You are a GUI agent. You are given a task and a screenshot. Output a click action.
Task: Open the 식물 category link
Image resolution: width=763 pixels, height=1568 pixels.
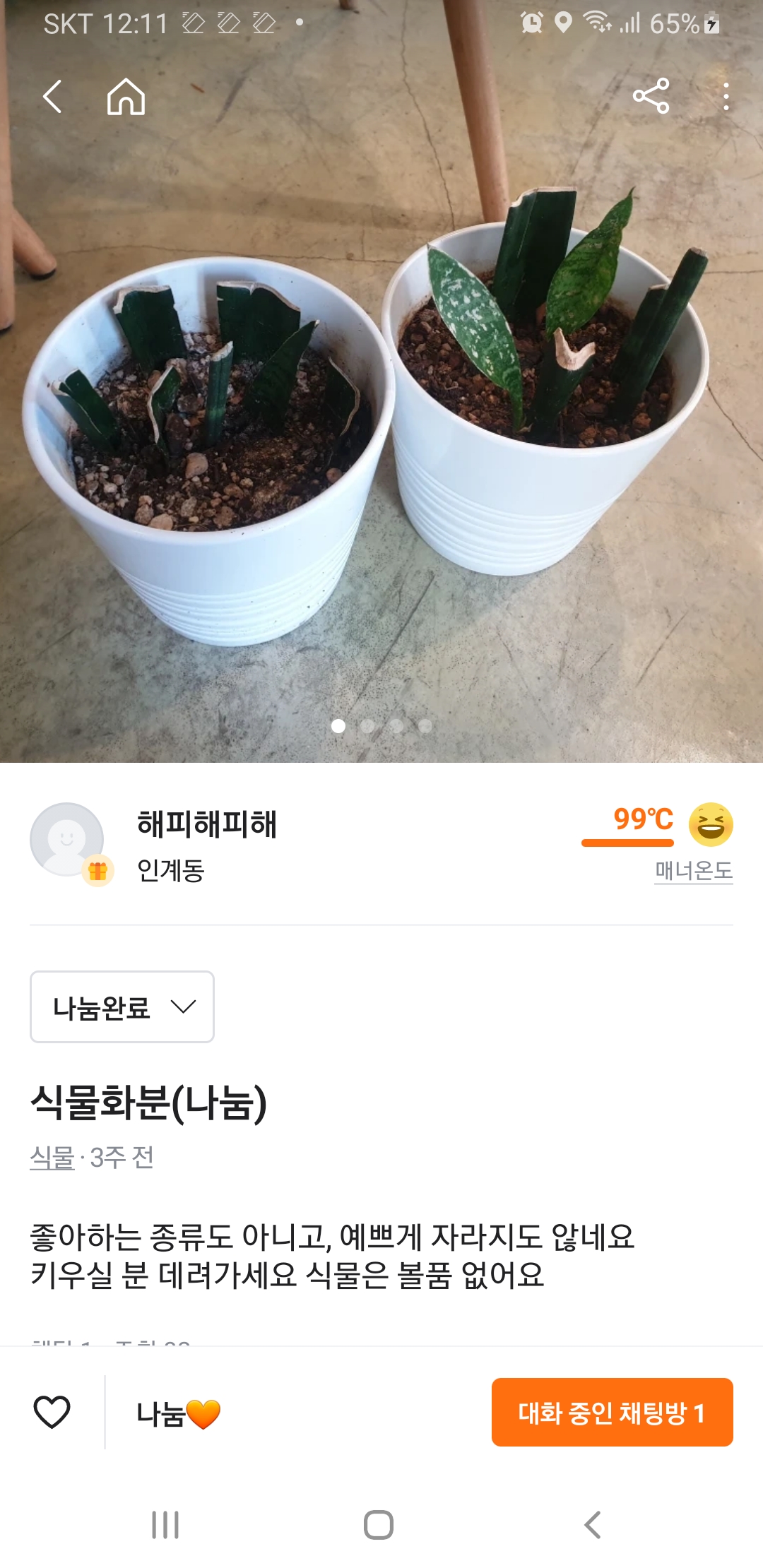[52, 1158]
